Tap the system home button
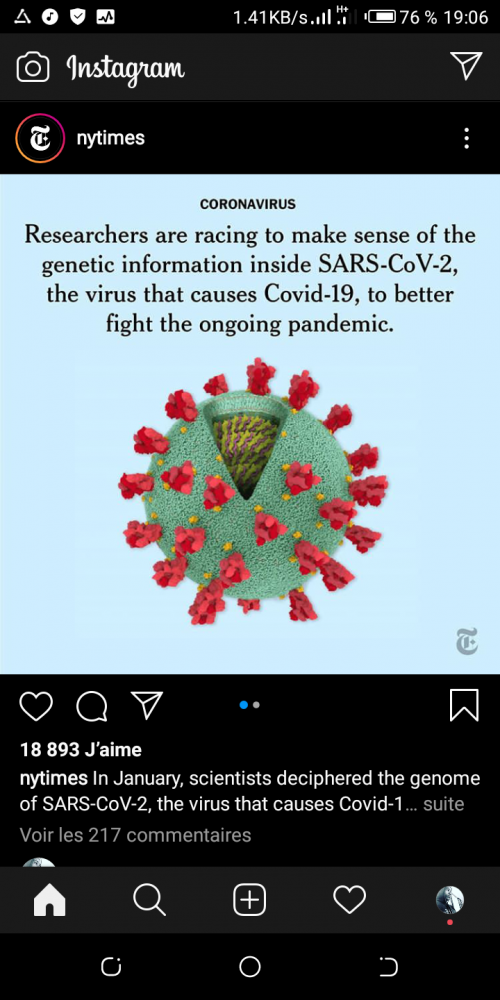 point(250,967)
